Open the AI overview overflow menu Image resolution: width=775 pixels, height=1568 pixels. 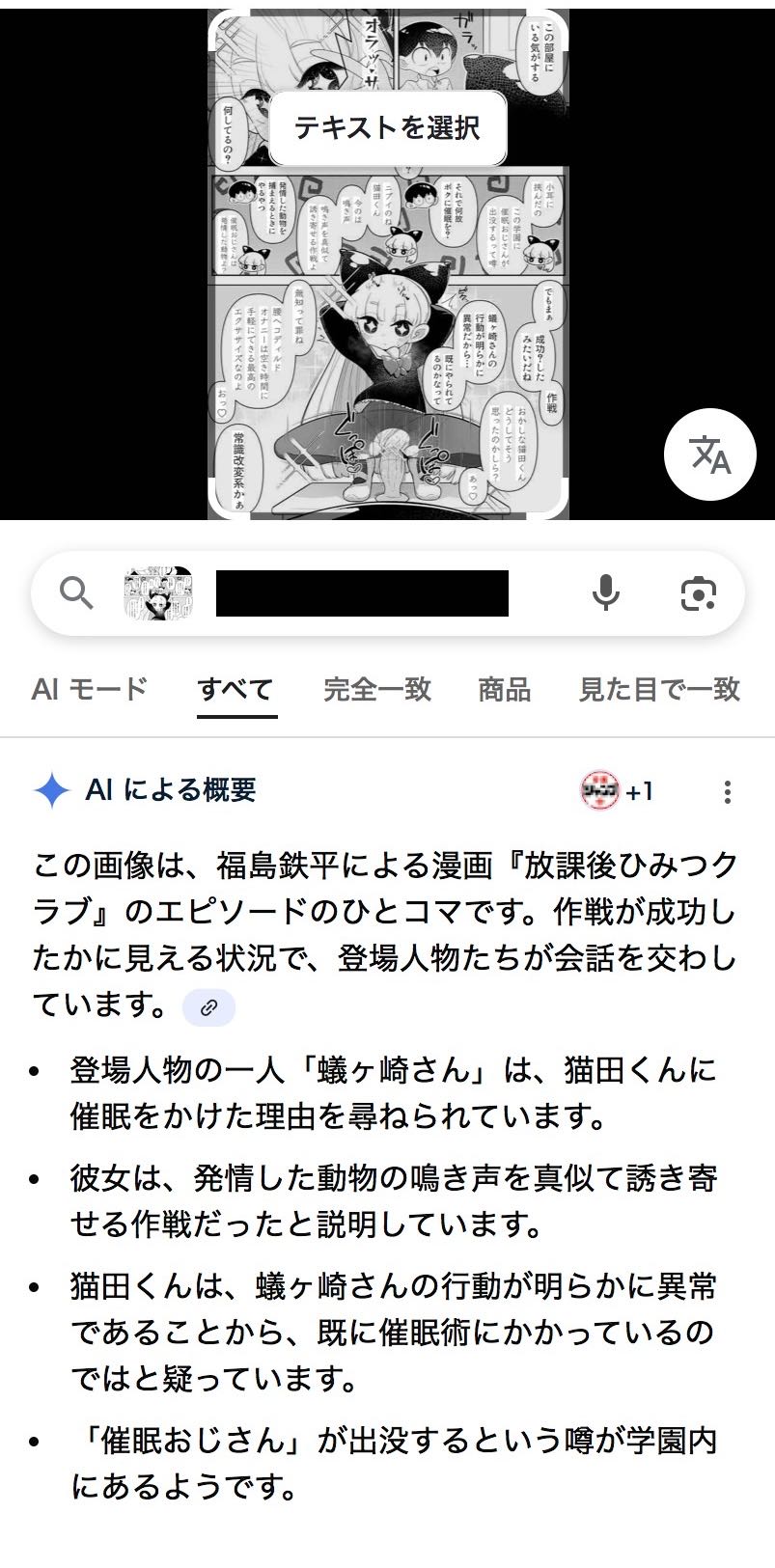click(727, 792)
